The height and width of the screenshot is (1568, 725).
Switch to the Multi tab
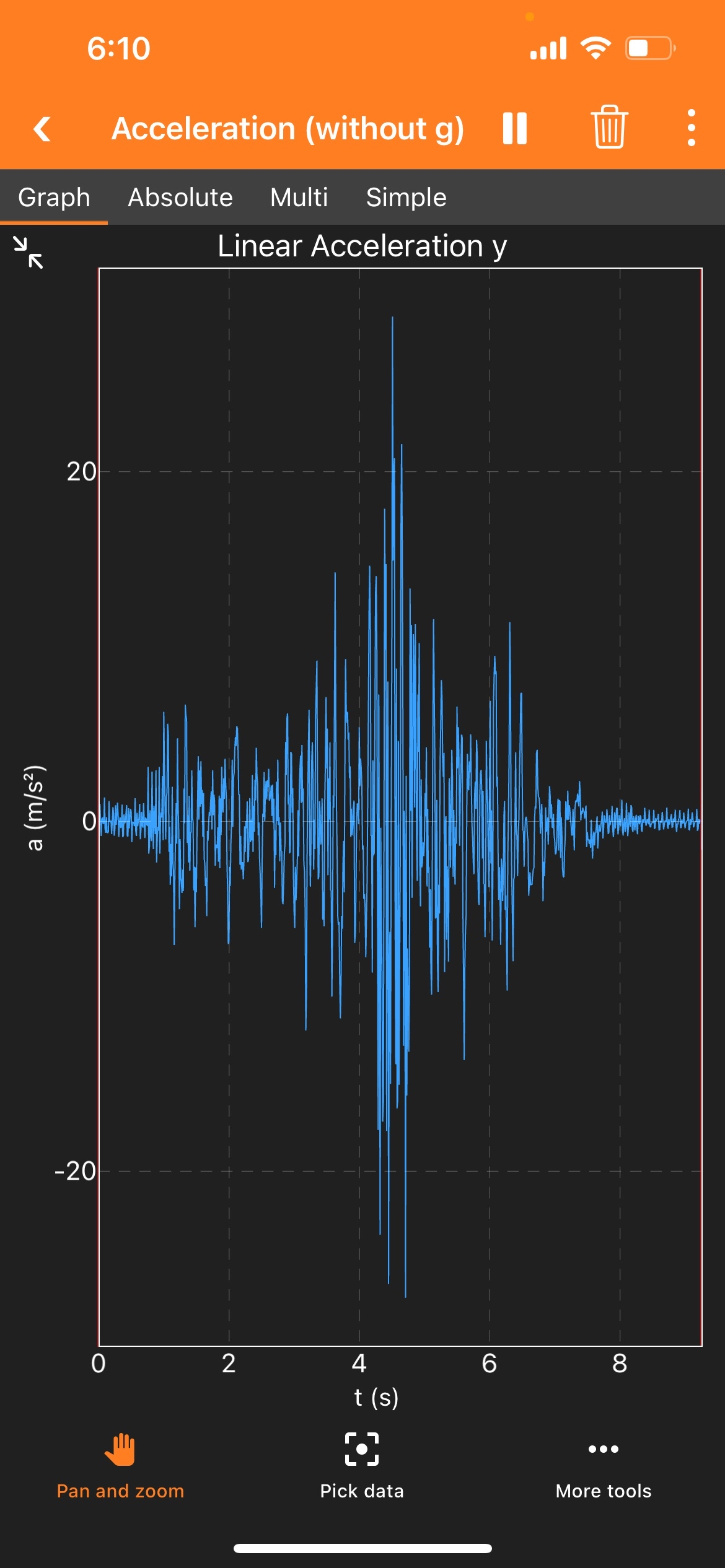point(299,198)
